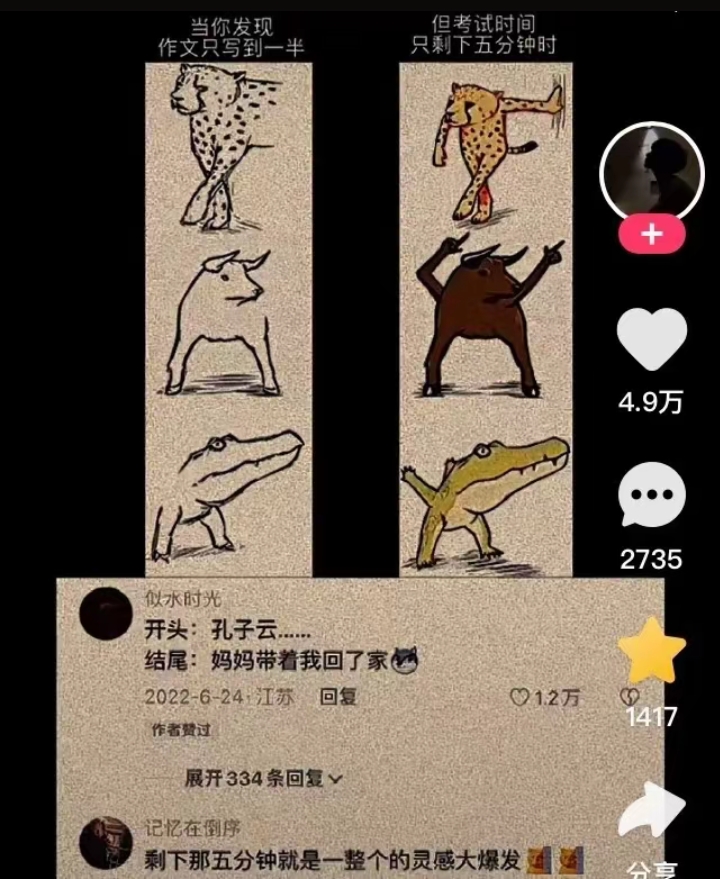Favorite the video using the star icon
Screen dimensions: 720x879
(654, 652)
